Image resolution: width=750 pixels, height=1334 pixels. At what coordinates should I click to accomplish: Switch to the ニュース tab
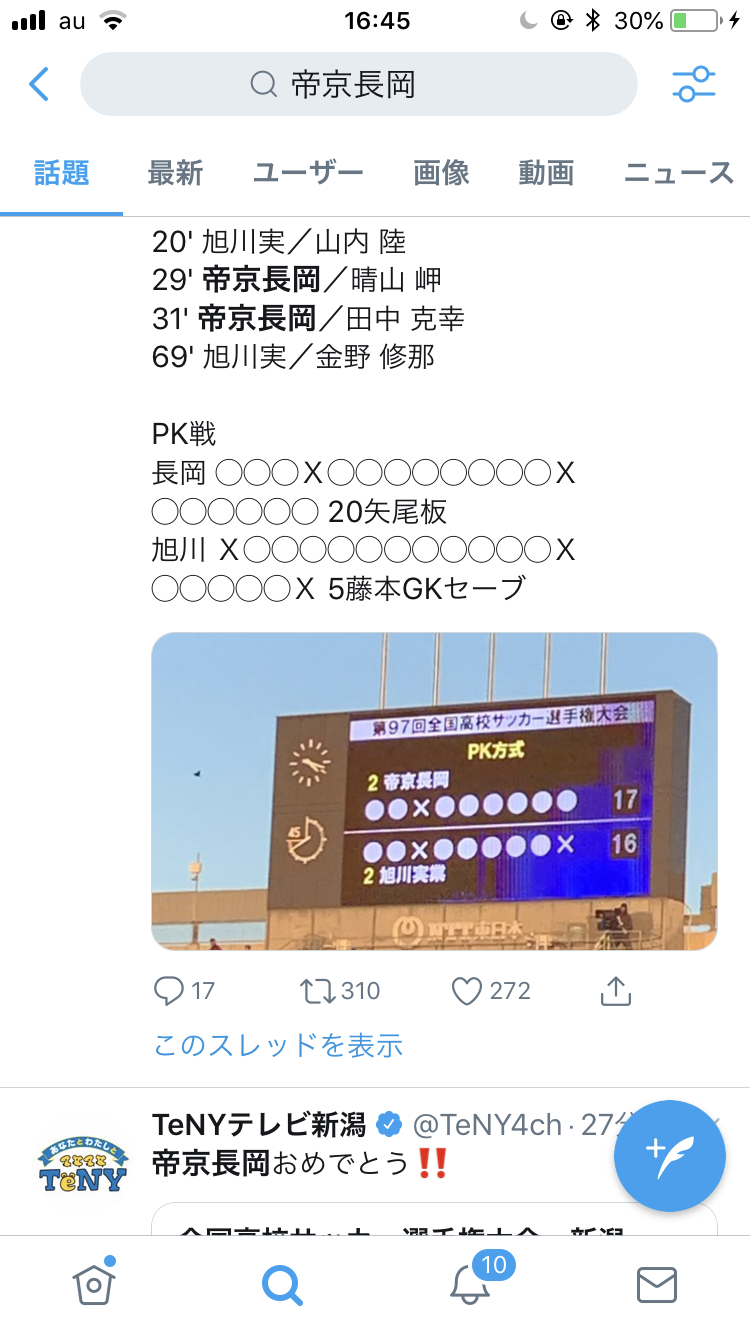coord(680,173)
